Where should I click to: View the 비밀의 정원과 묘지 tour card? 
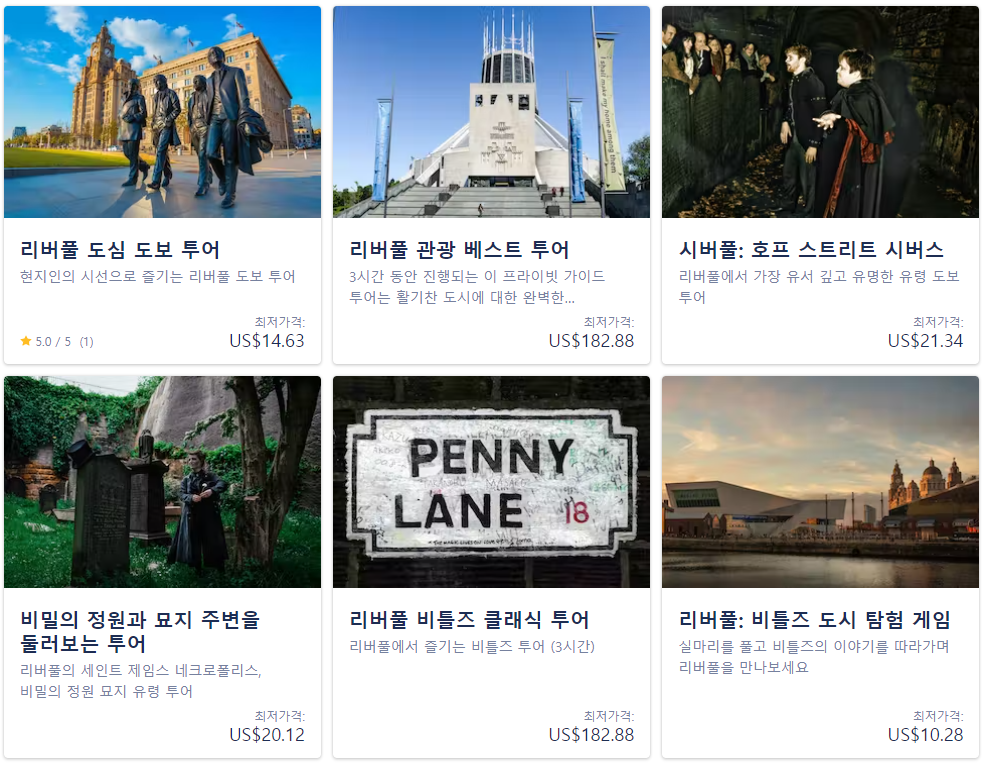(162, 567)
